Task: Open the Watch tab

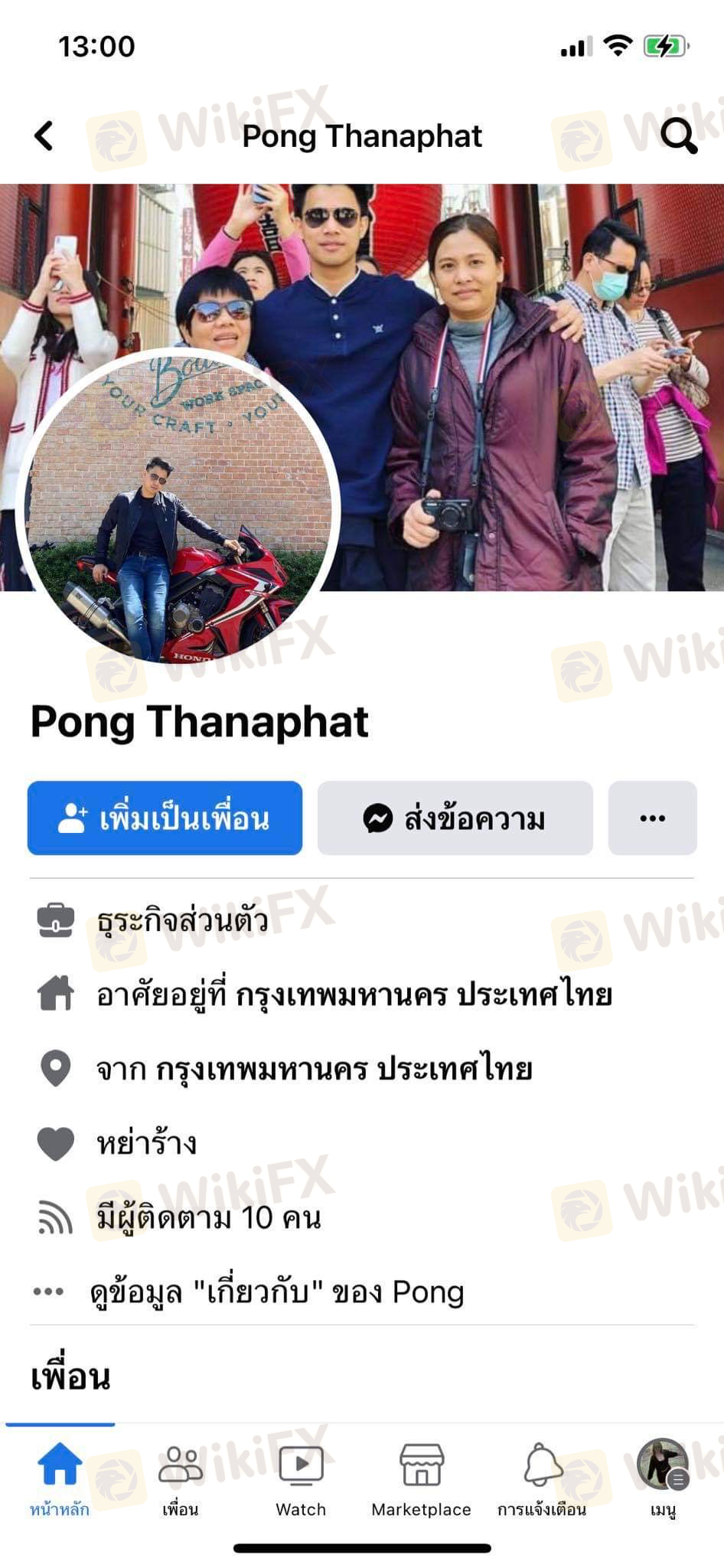Action: (x=301, y=1478)
